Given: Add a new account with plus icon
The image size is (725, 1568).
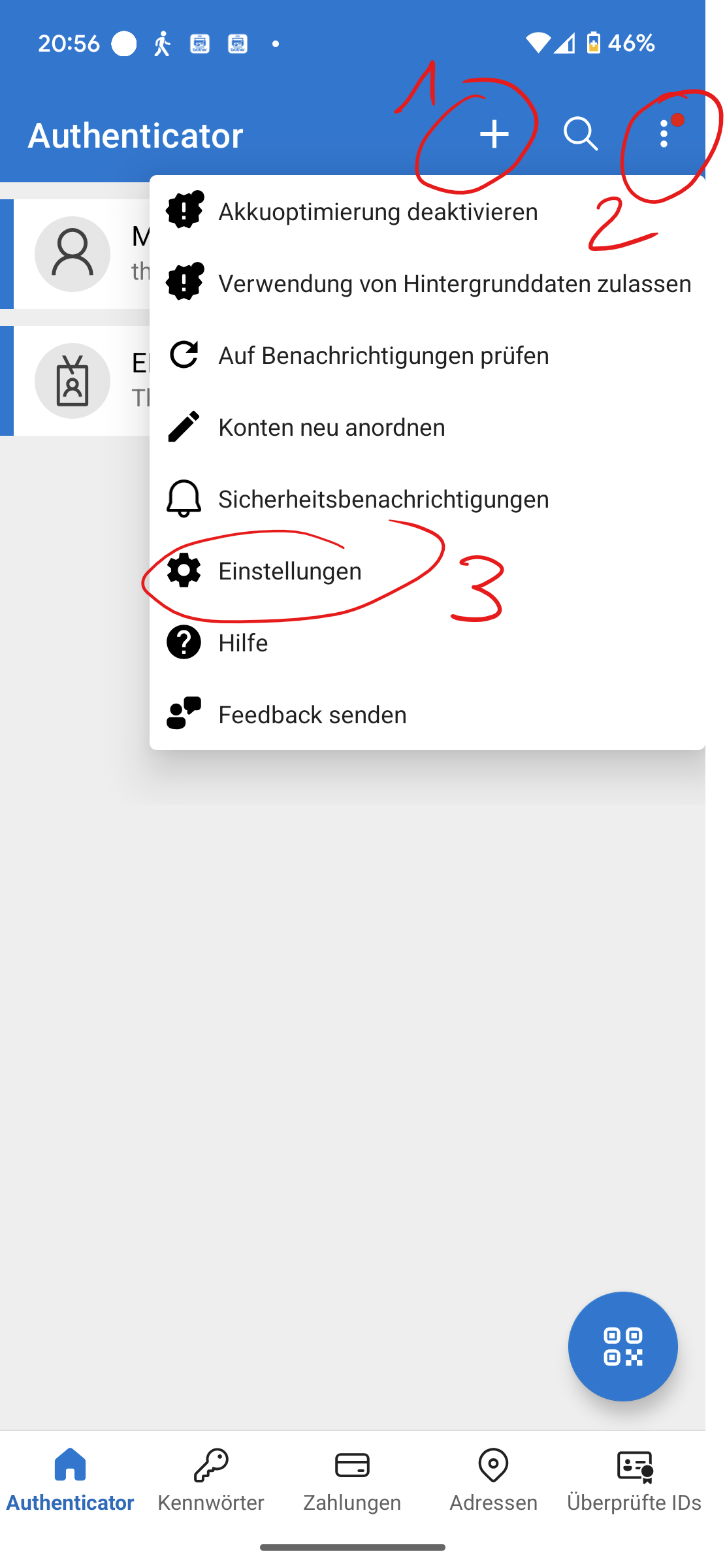Looking at the screenshot, I should (494, 135).
